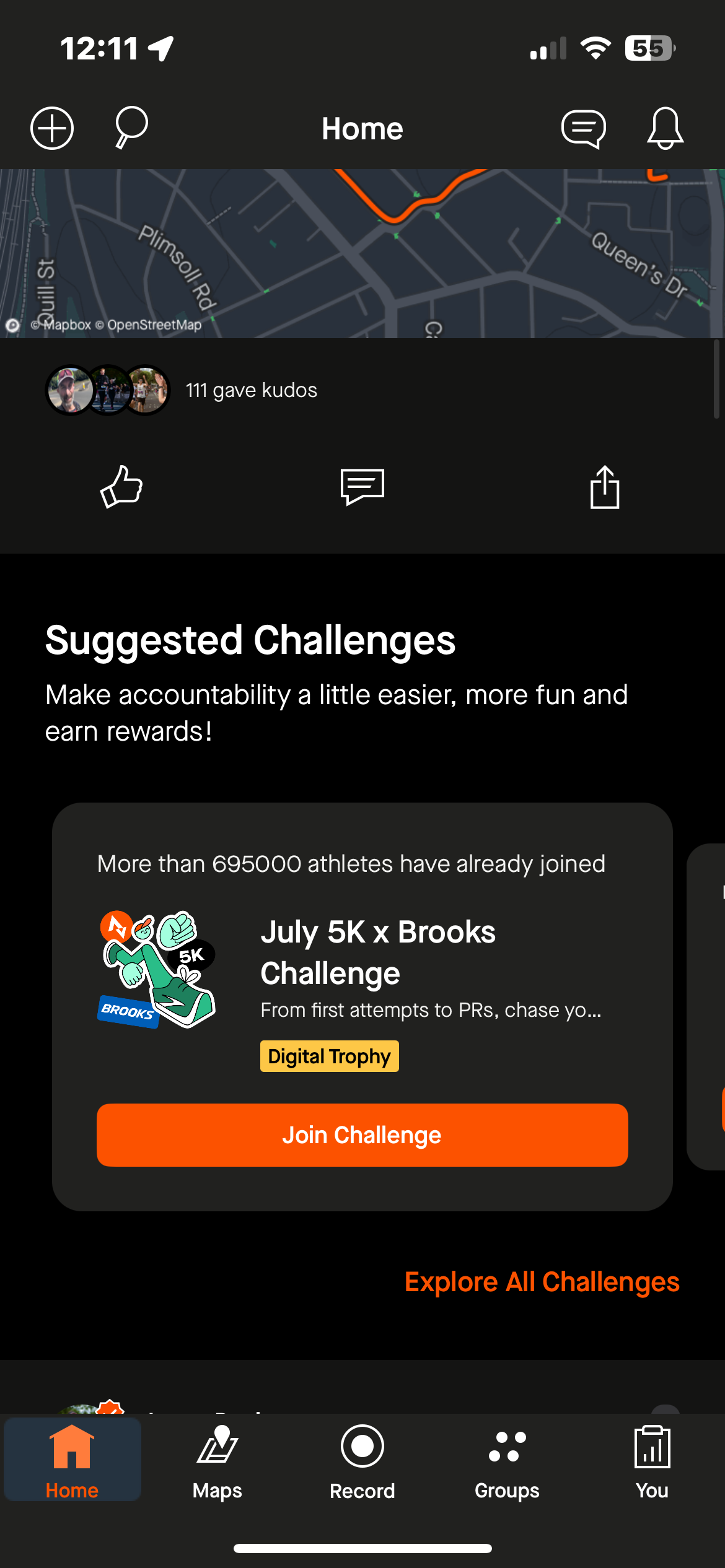Open Explore All Challenges link
The image size is (725, 1568).
(542, 1282)
